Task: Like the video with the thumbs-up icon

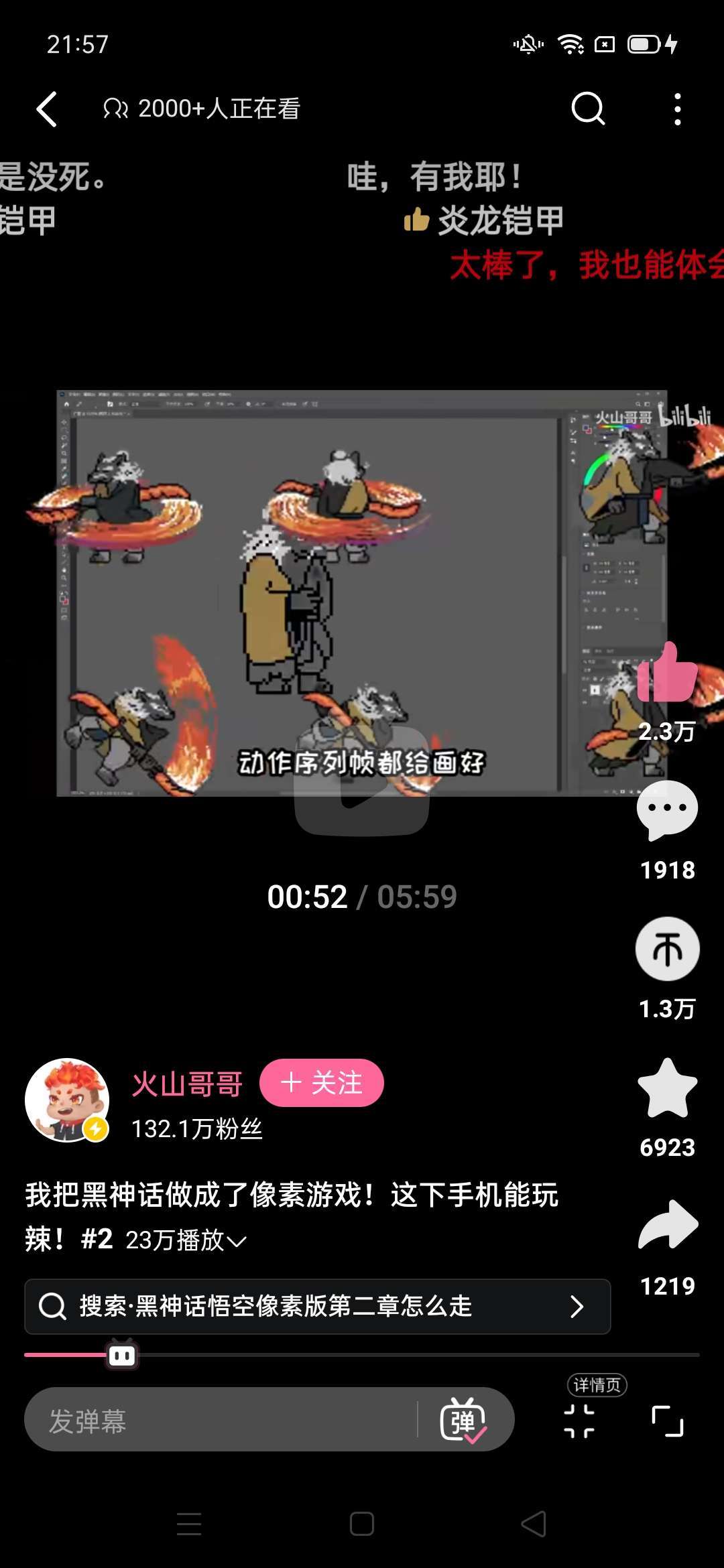Action: click(667, 673)
